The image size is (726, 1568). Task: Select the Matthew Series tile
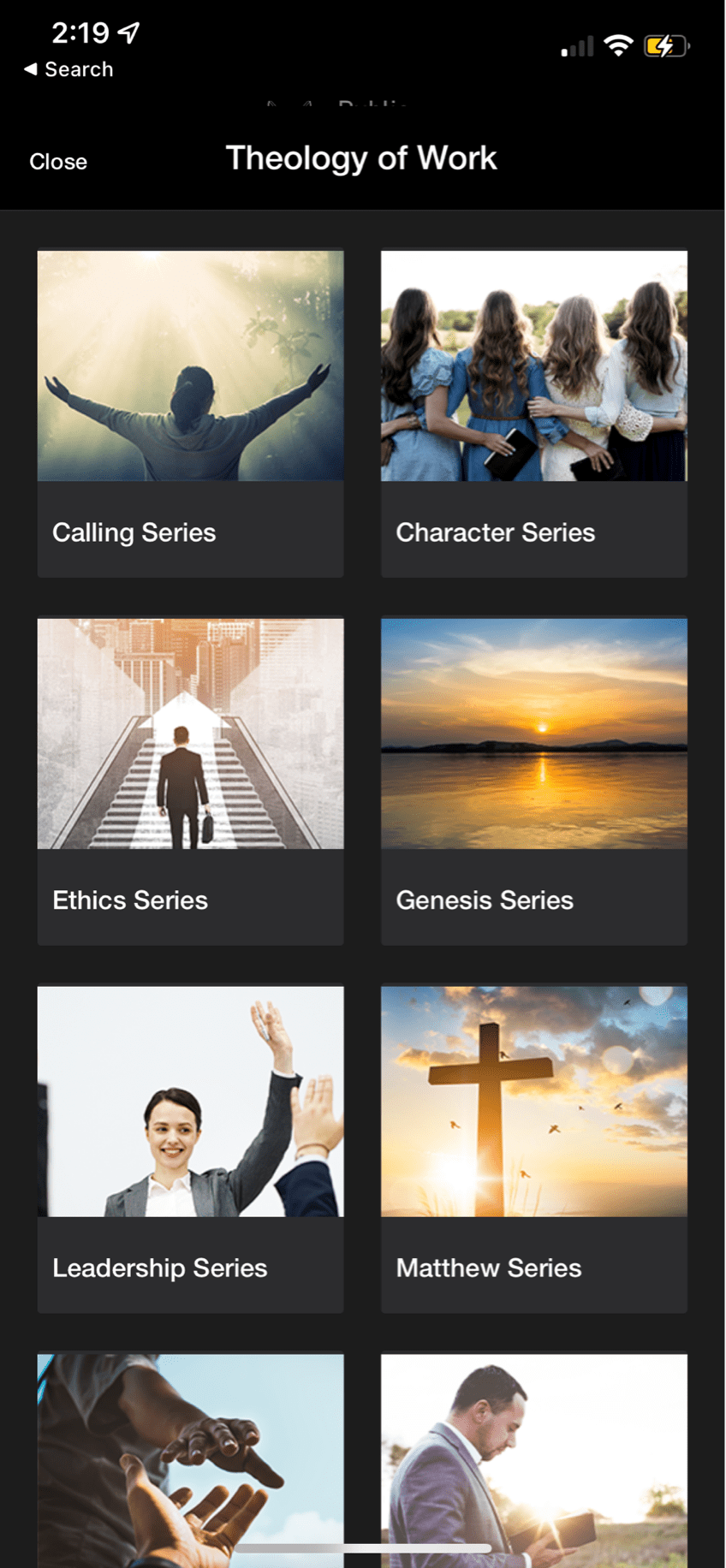533,1149
